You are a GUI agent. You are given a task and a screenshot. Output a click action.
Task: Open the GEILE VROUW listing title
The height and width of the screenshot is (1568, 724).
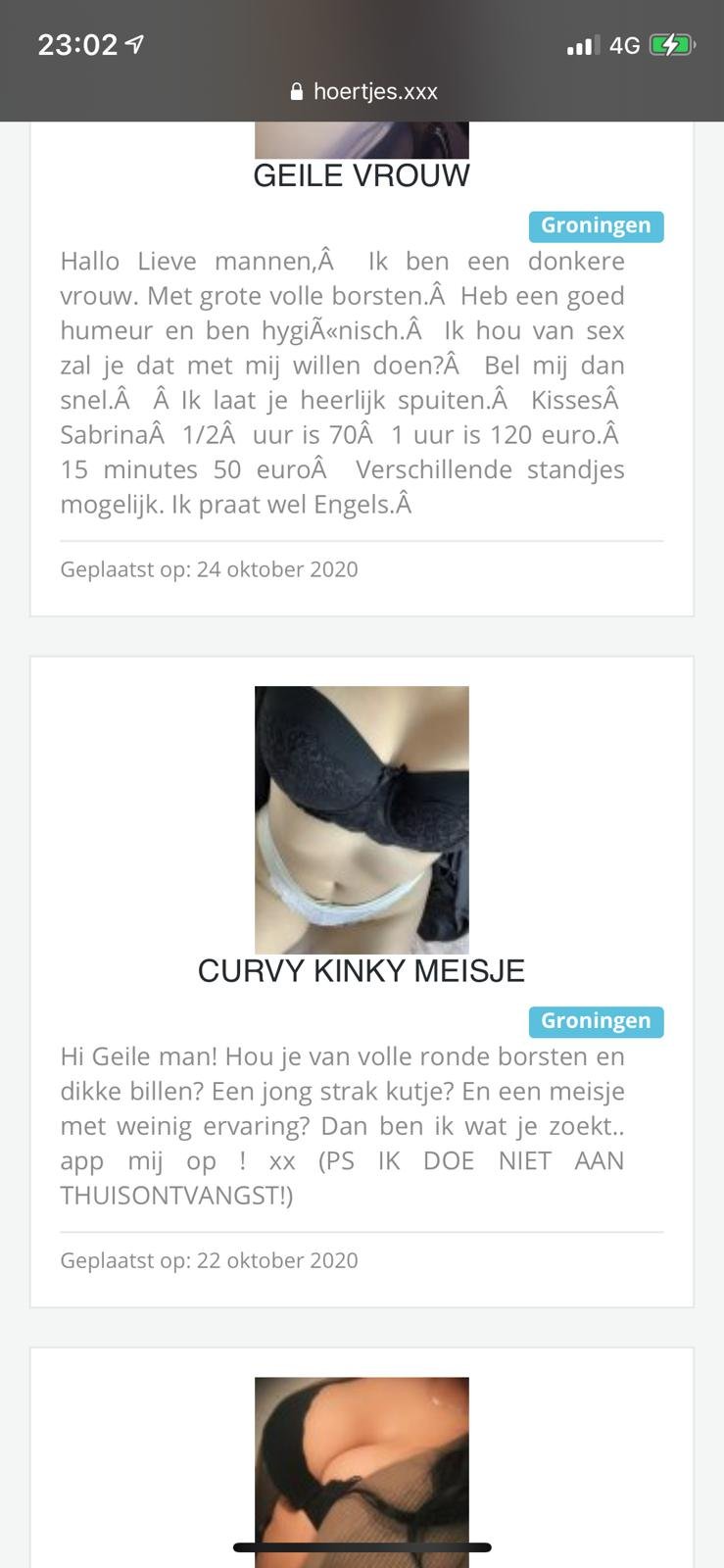click(362, 176)
